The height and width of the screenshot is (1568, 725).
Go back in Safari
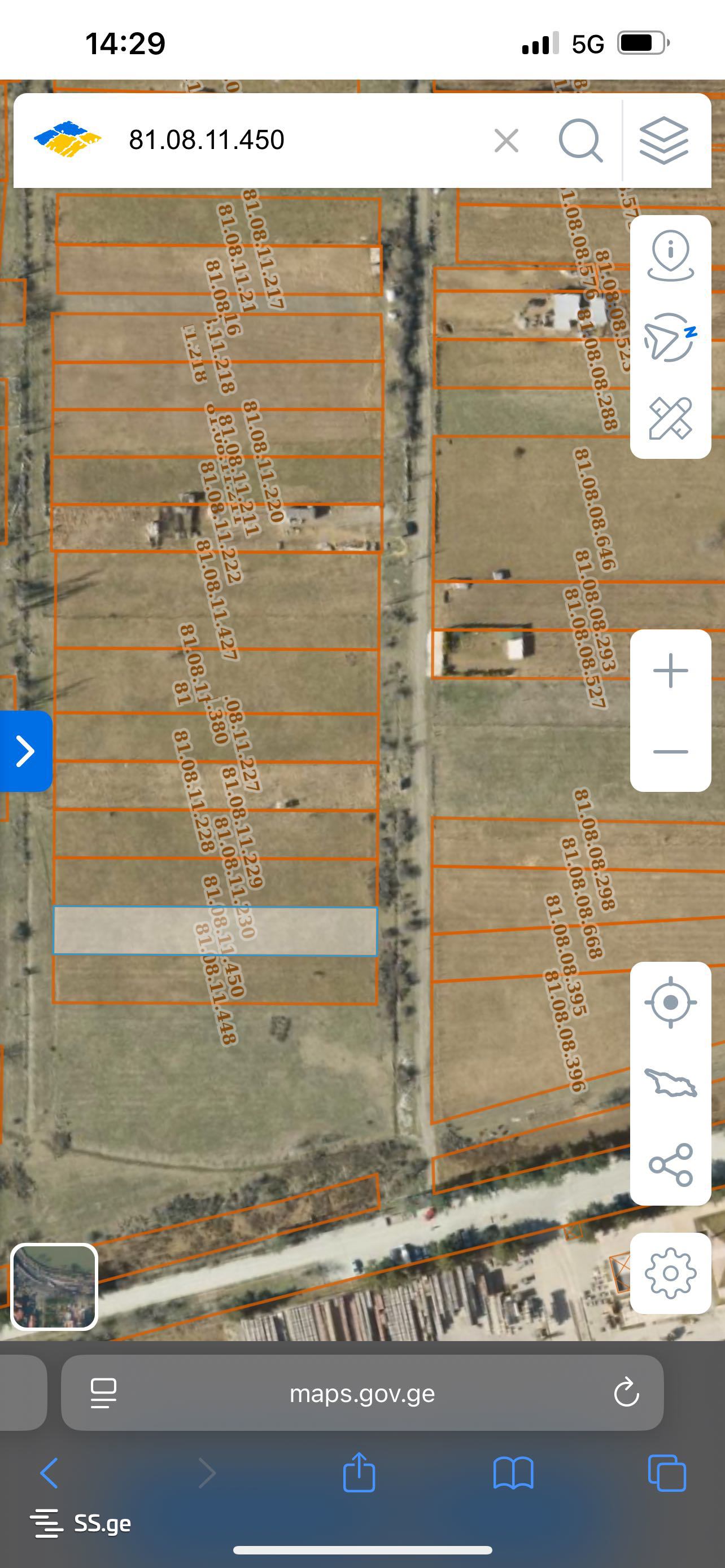point(49,1473)
